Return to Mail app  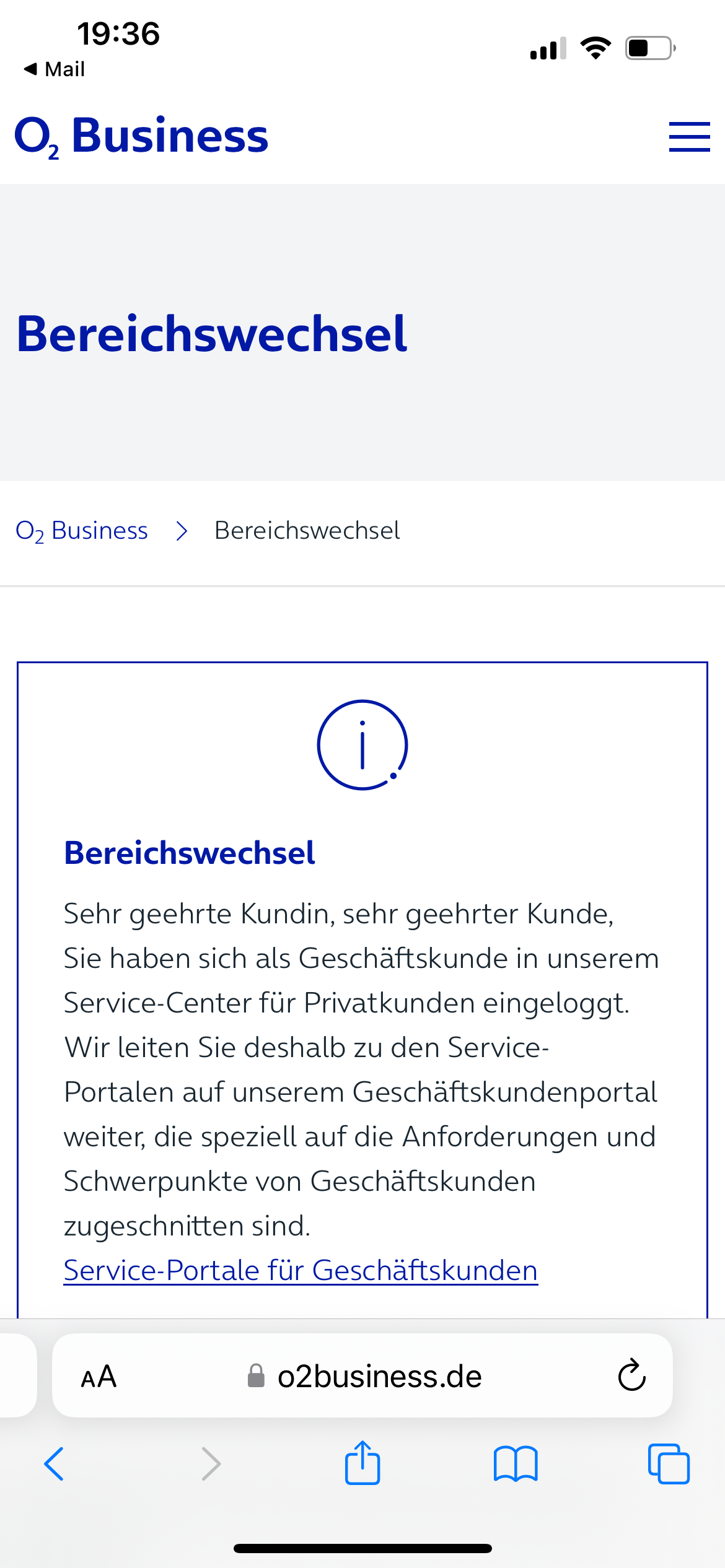54,69
